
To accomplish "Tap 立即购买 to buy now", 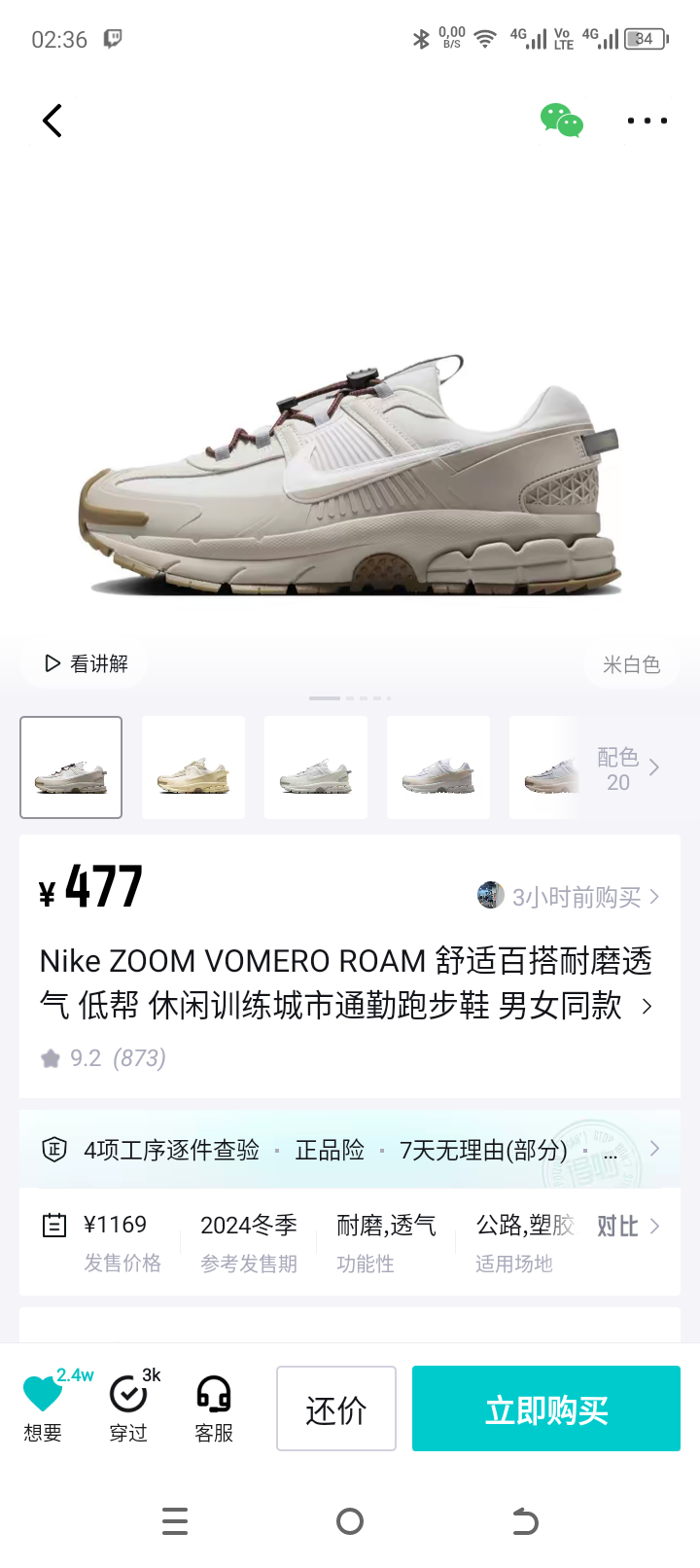I will 546,1408.
